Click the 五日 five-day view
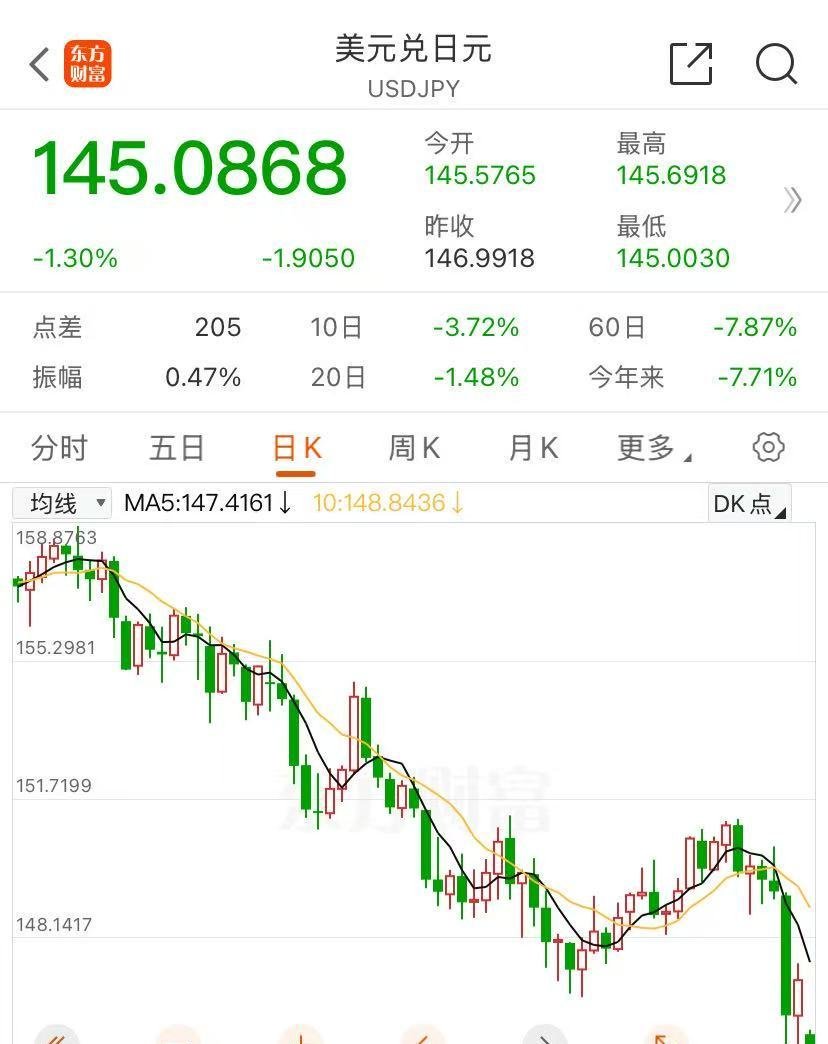Image resolution: width=828 pixels, height=1044 pixels. (176, 448)
